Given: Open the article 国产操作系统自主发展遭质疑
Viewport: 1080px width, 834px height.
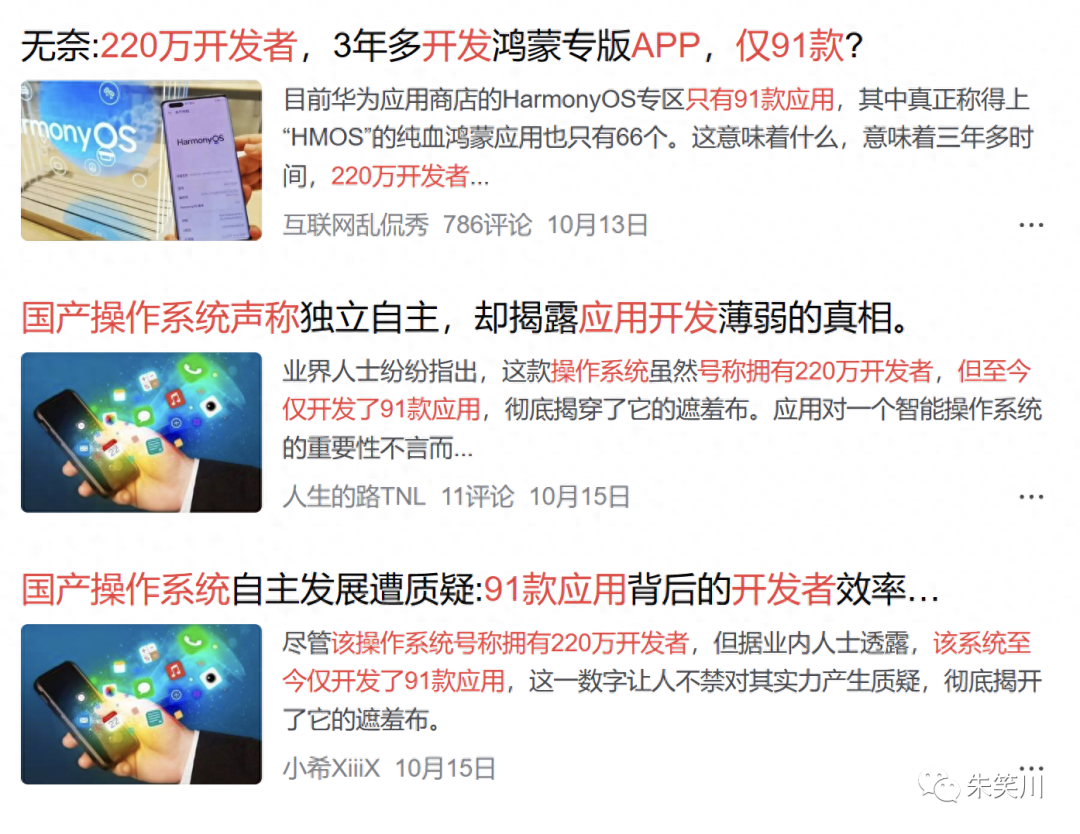Looking at the screenshot, I should click(480, 590).
